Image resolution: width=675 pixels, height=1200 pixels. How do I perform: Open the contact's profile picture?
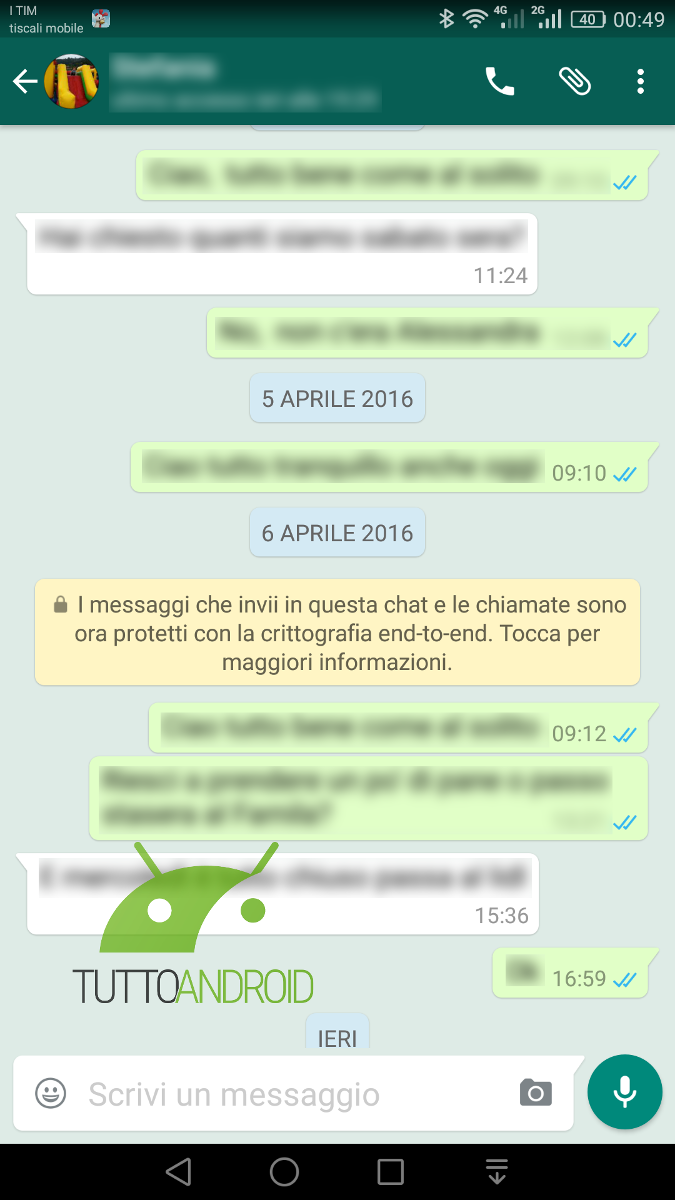[71, 82]
